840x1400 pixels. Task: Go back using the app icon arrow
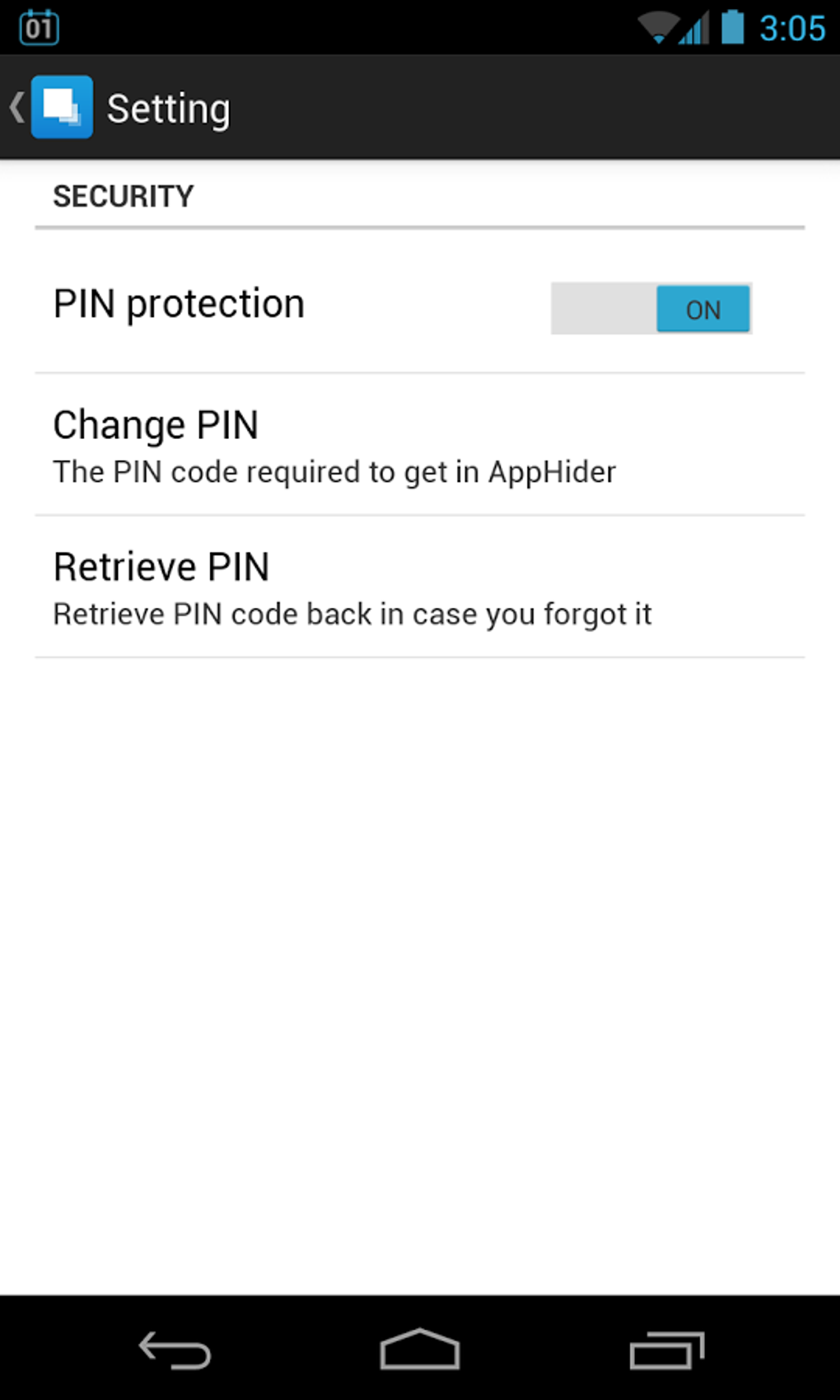pyautogui.click(x=51, y=108)
